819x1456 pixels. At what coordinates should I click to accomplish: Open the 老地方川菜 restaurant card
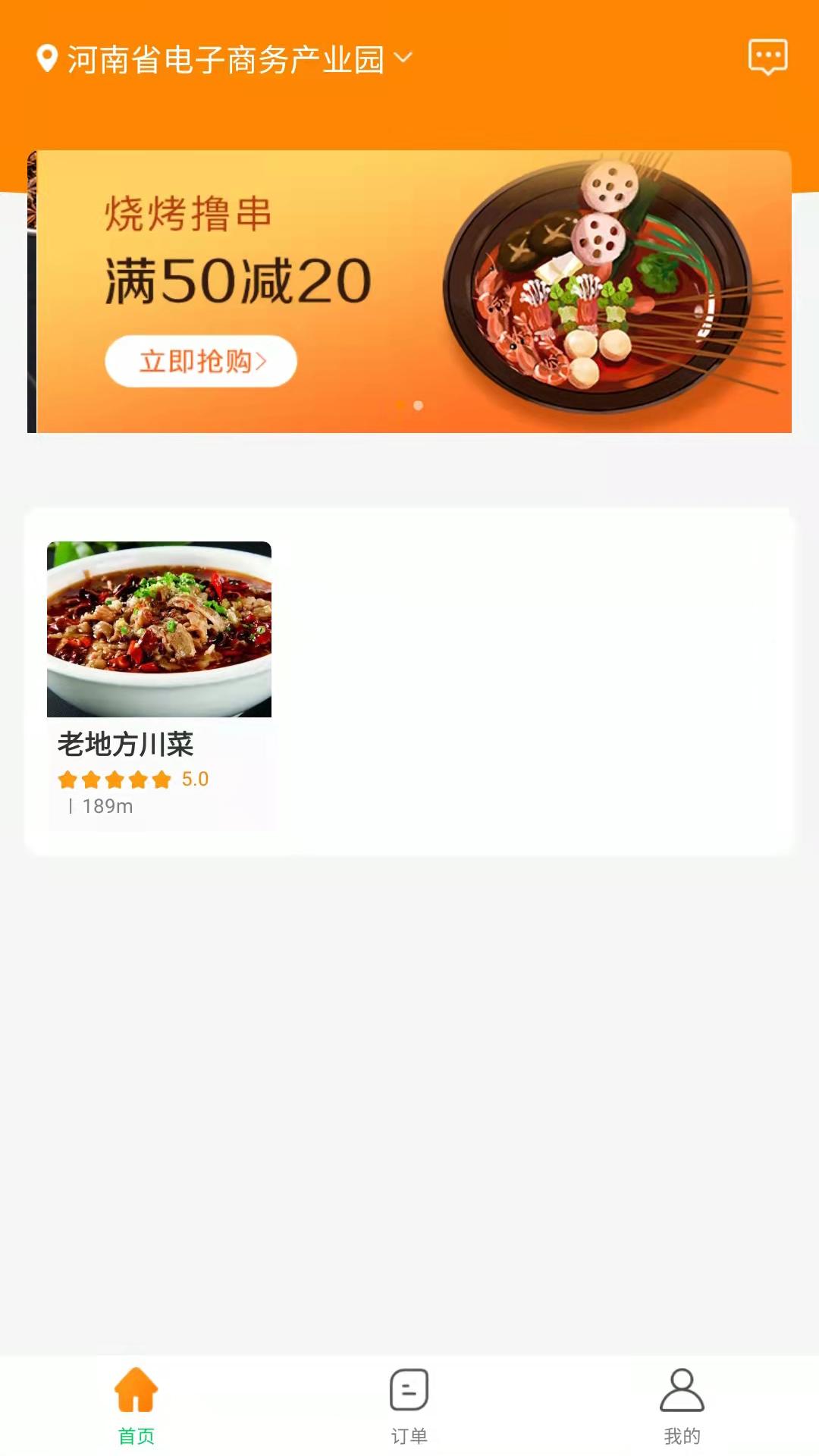click(x=159, y=682)
